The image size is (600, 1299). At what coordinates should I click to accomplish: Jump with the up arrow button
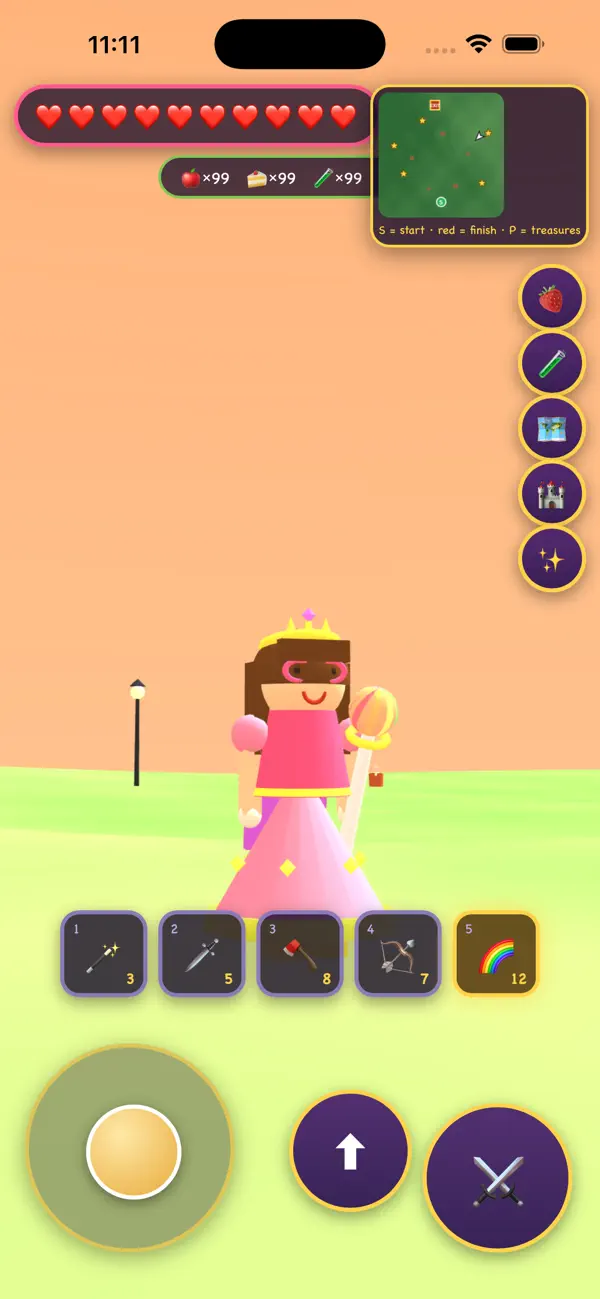pyautogui.click(x=350, y=1151)
